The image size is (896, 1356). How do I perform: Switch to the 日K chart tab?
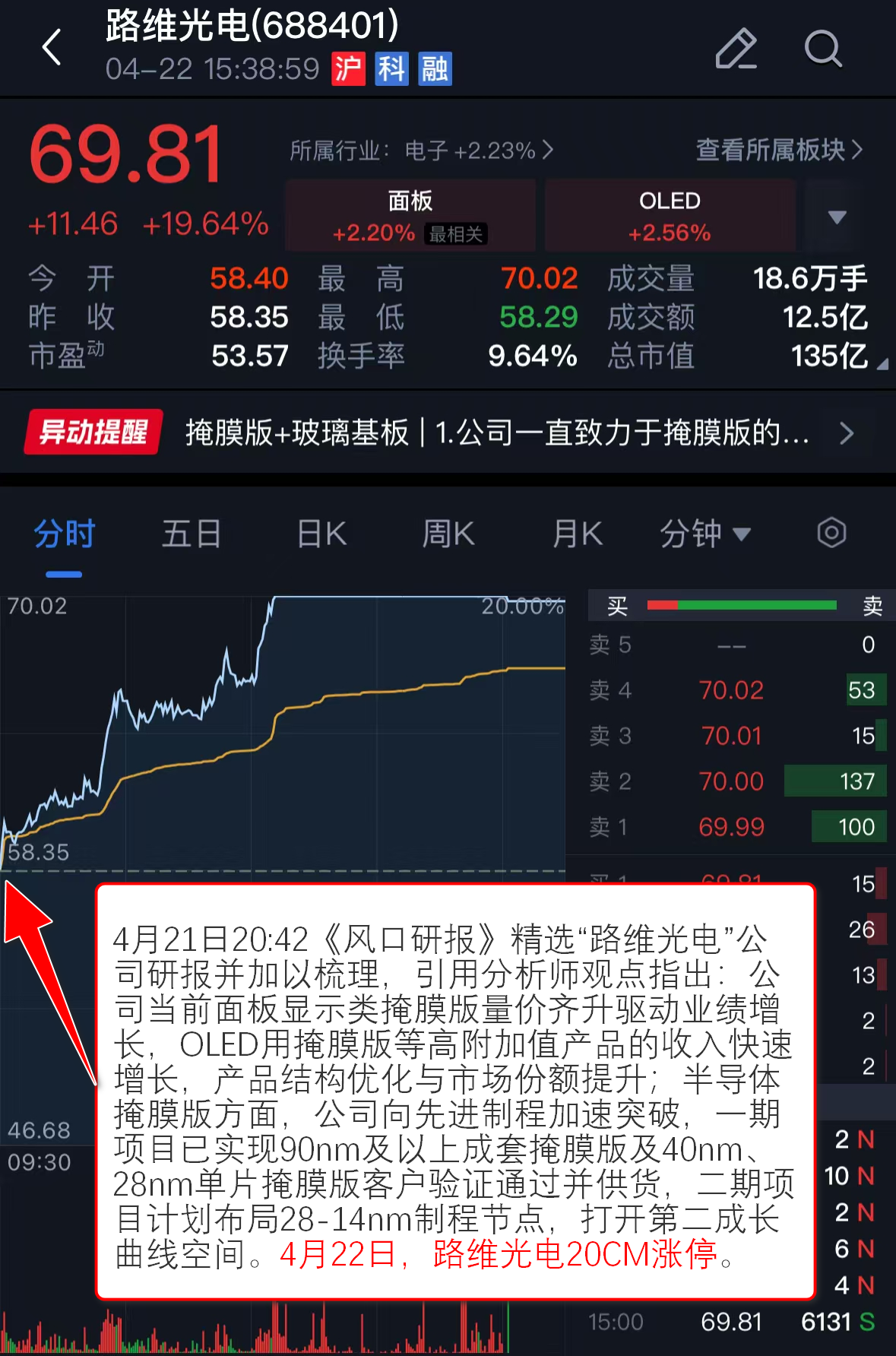point(321,534)
